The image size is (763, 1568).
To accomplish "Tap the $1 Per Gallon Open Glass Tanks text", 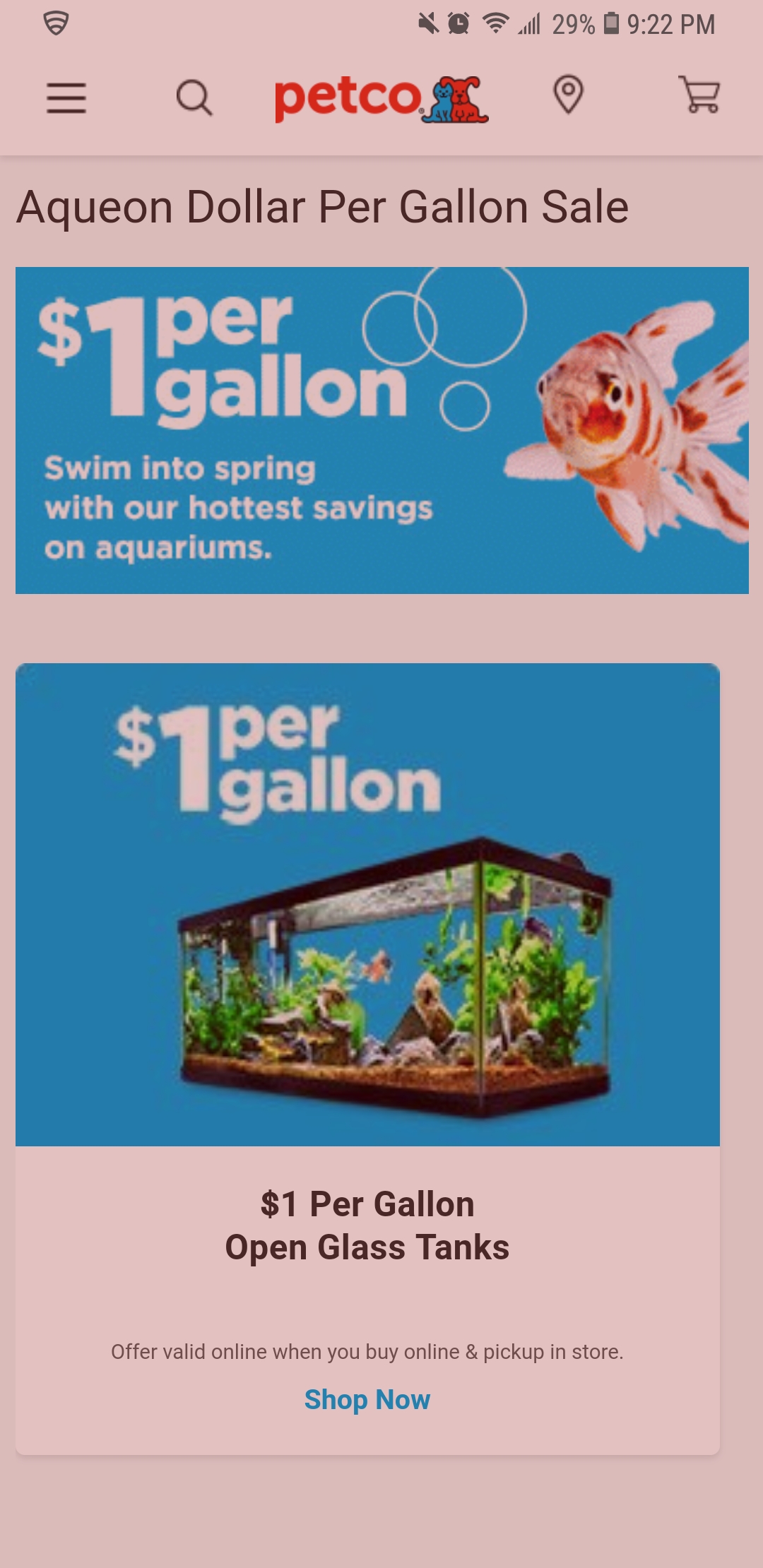I will tap(367, 1225).
